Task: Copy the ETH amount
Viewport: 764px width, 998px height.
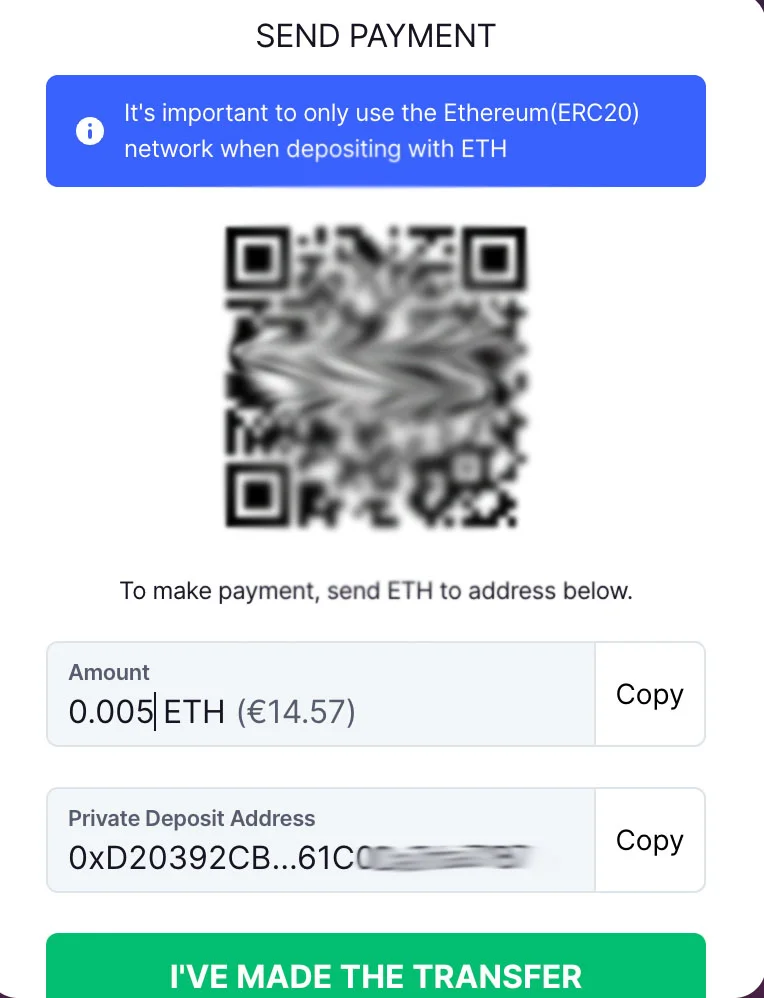Action: click(650, 694)
